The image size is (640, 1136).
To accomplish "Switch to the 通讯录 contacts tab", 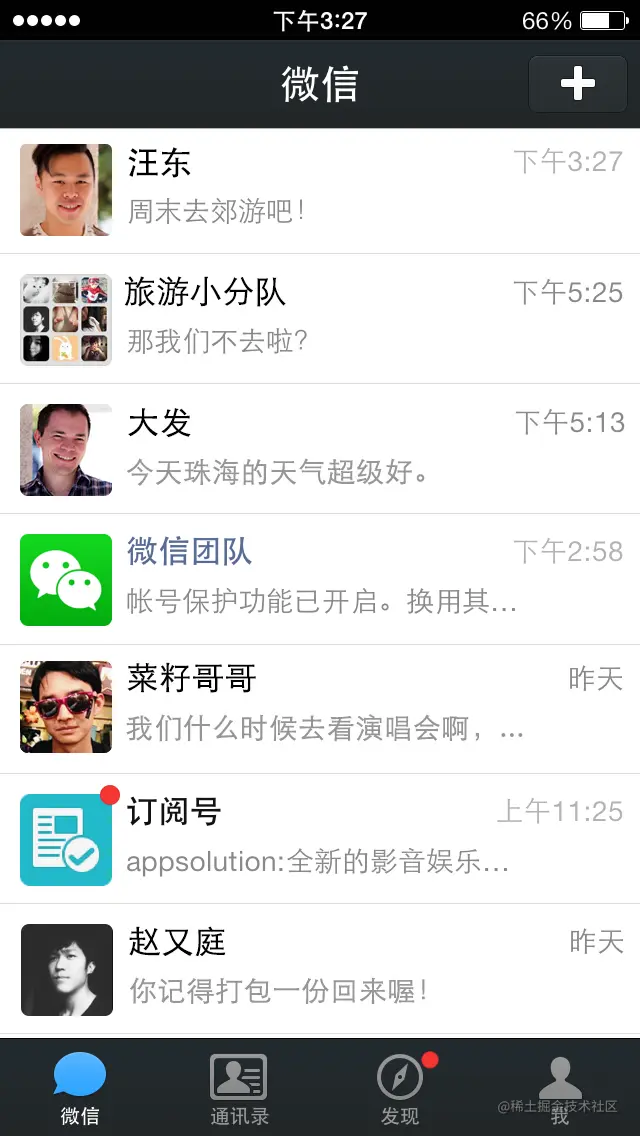I will [x=239, y=1088].
